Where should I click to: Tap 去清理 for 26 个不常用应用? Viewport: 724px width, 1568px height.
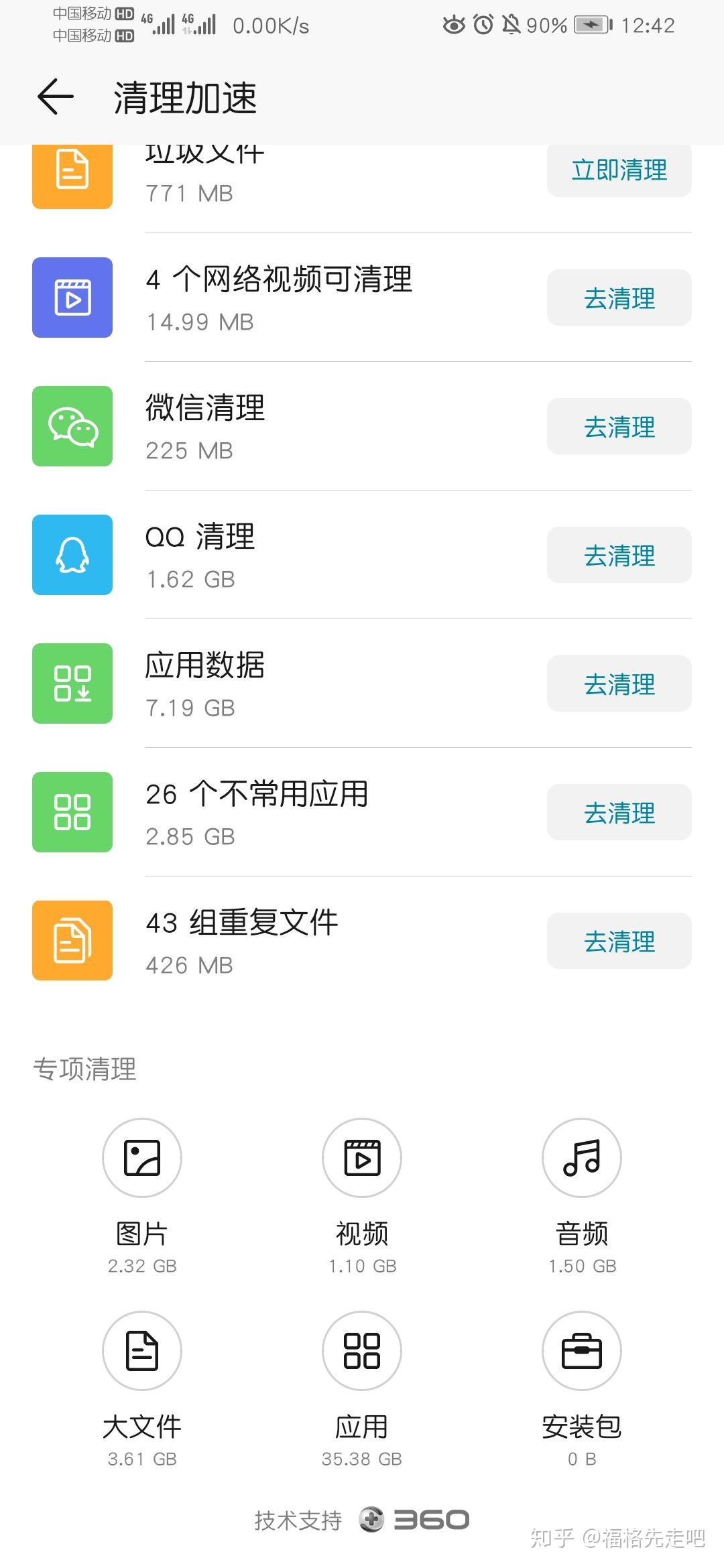(619, 813)
